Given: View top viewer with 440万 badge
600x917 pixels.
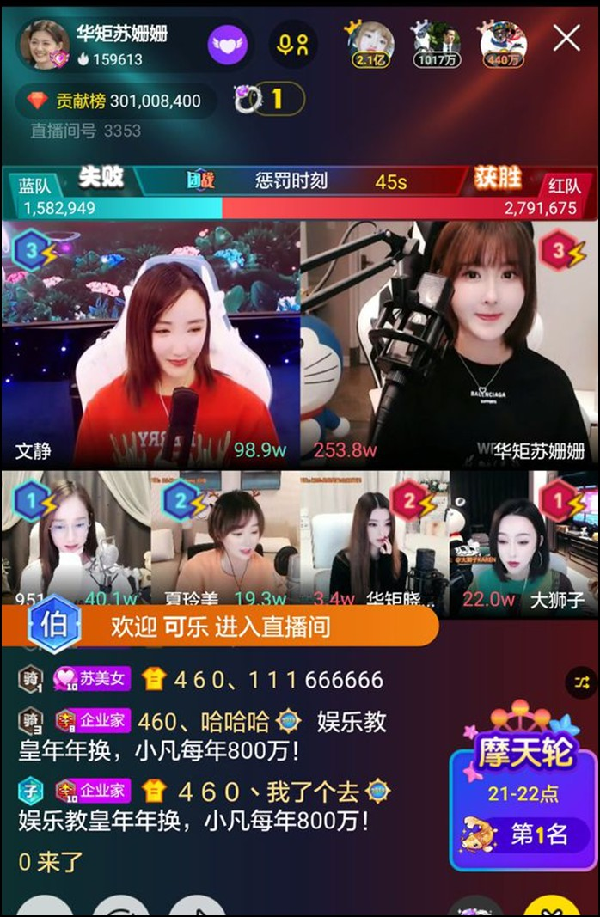Looking at the screenshot, I should coord(503,43).
